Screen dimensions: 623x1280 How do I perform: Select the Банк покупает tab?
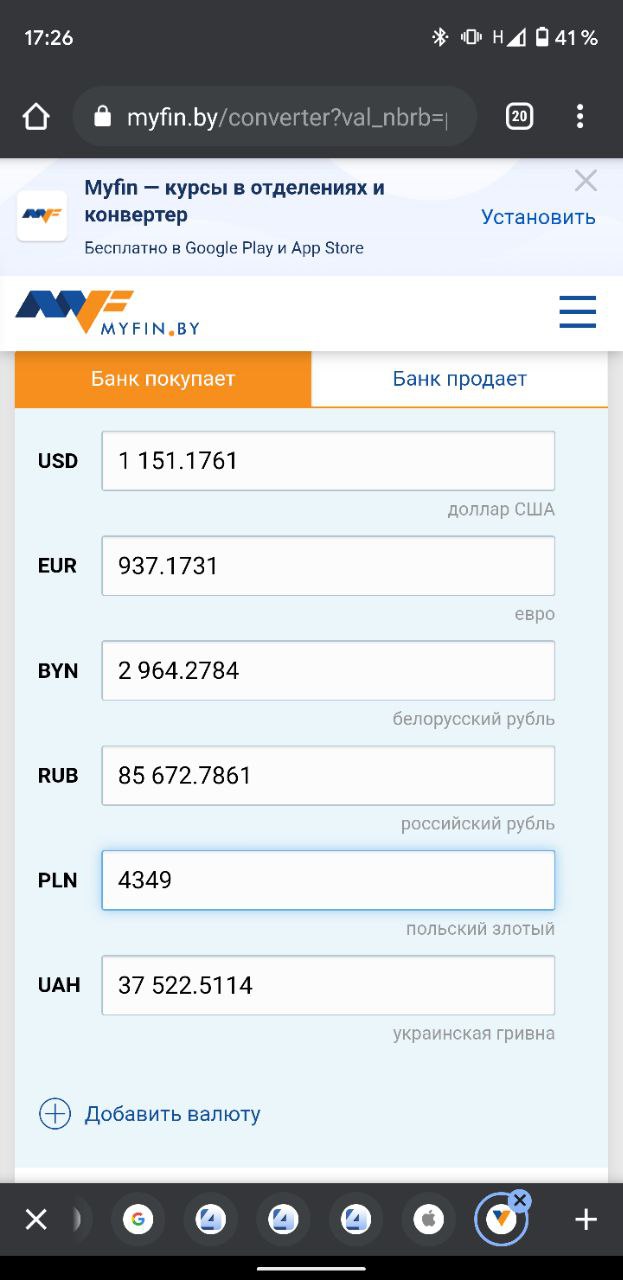[163, 379]
